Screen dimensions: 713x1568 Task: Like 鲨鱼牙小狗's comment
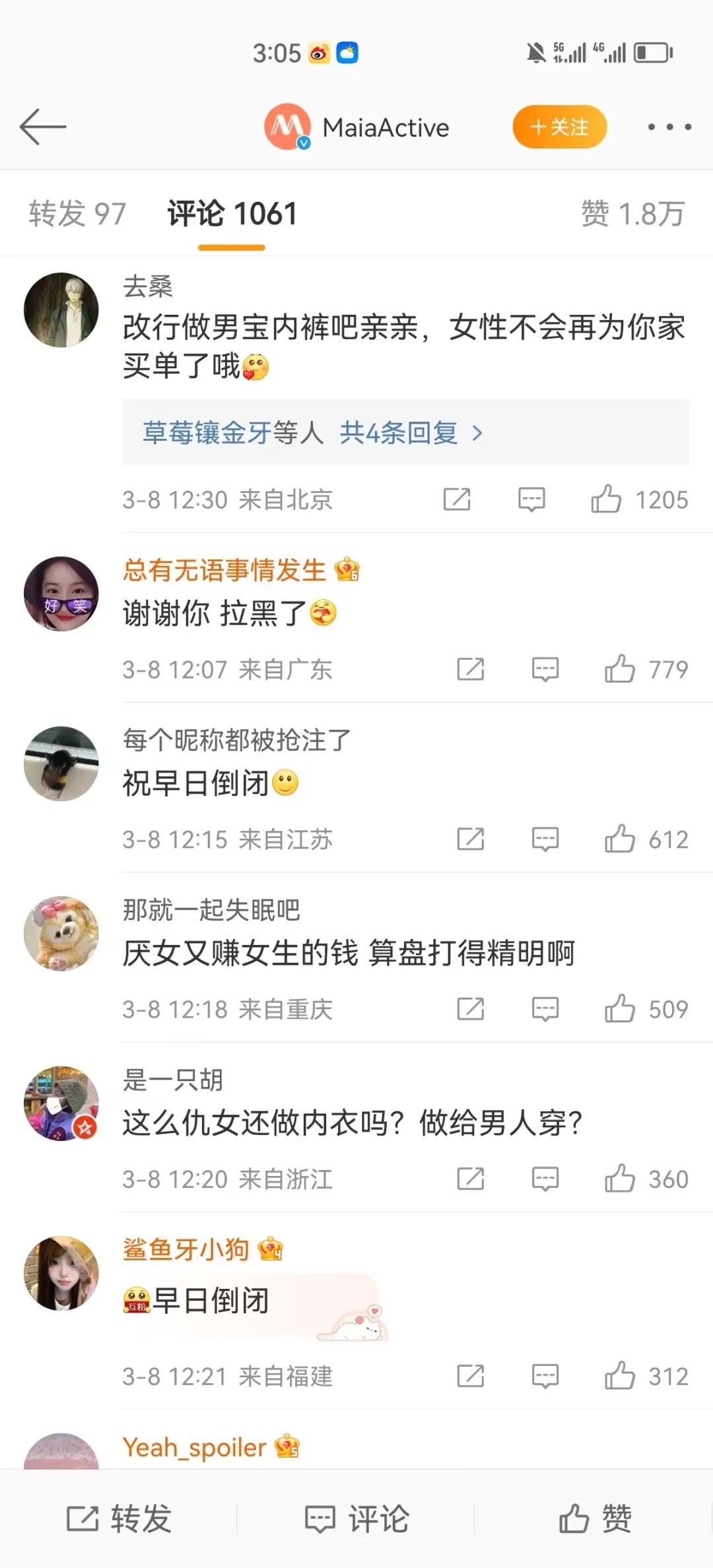[x=619, y=1376]
